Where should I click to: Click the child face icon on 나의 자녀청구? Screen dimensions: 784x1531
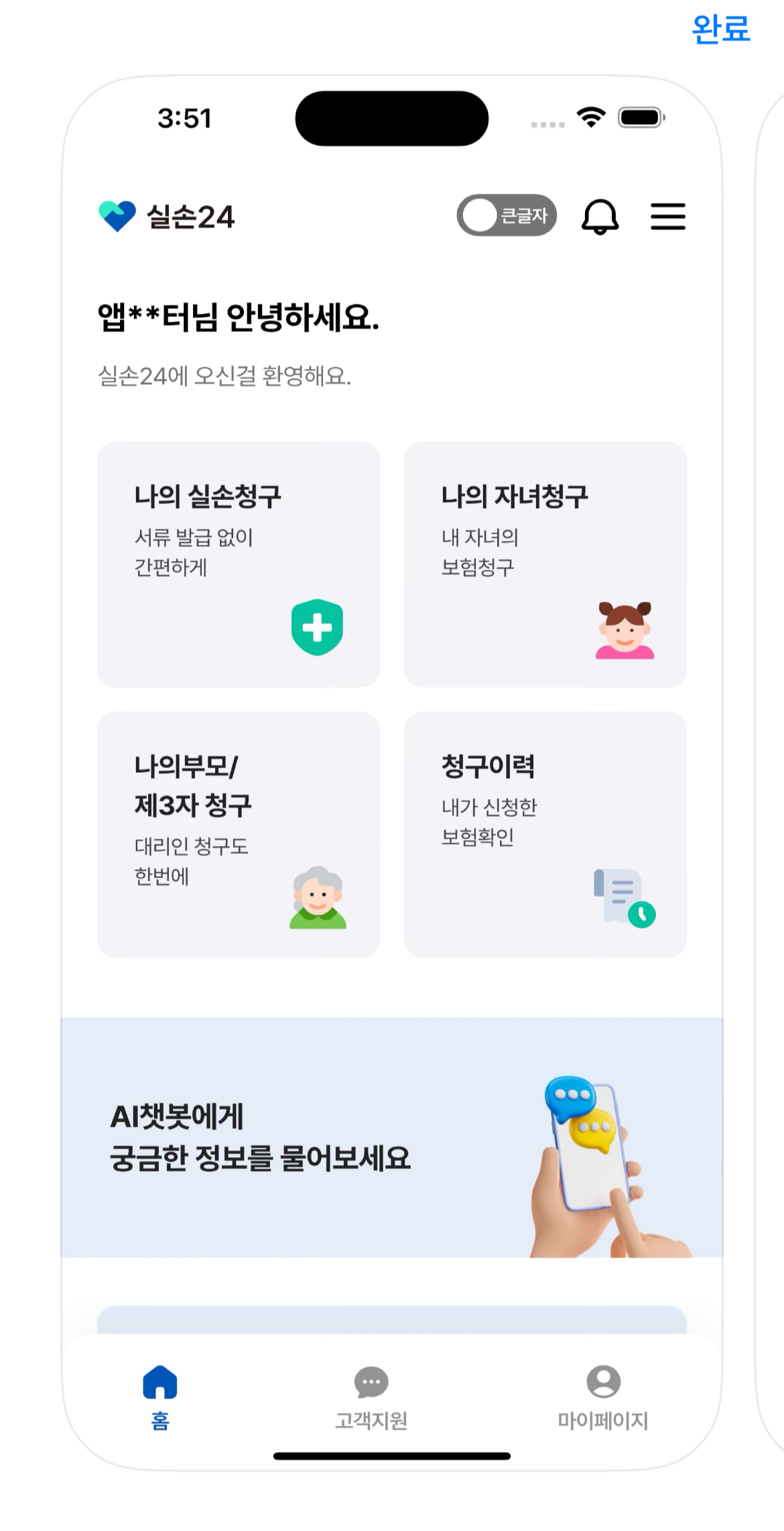pos(623,630)
